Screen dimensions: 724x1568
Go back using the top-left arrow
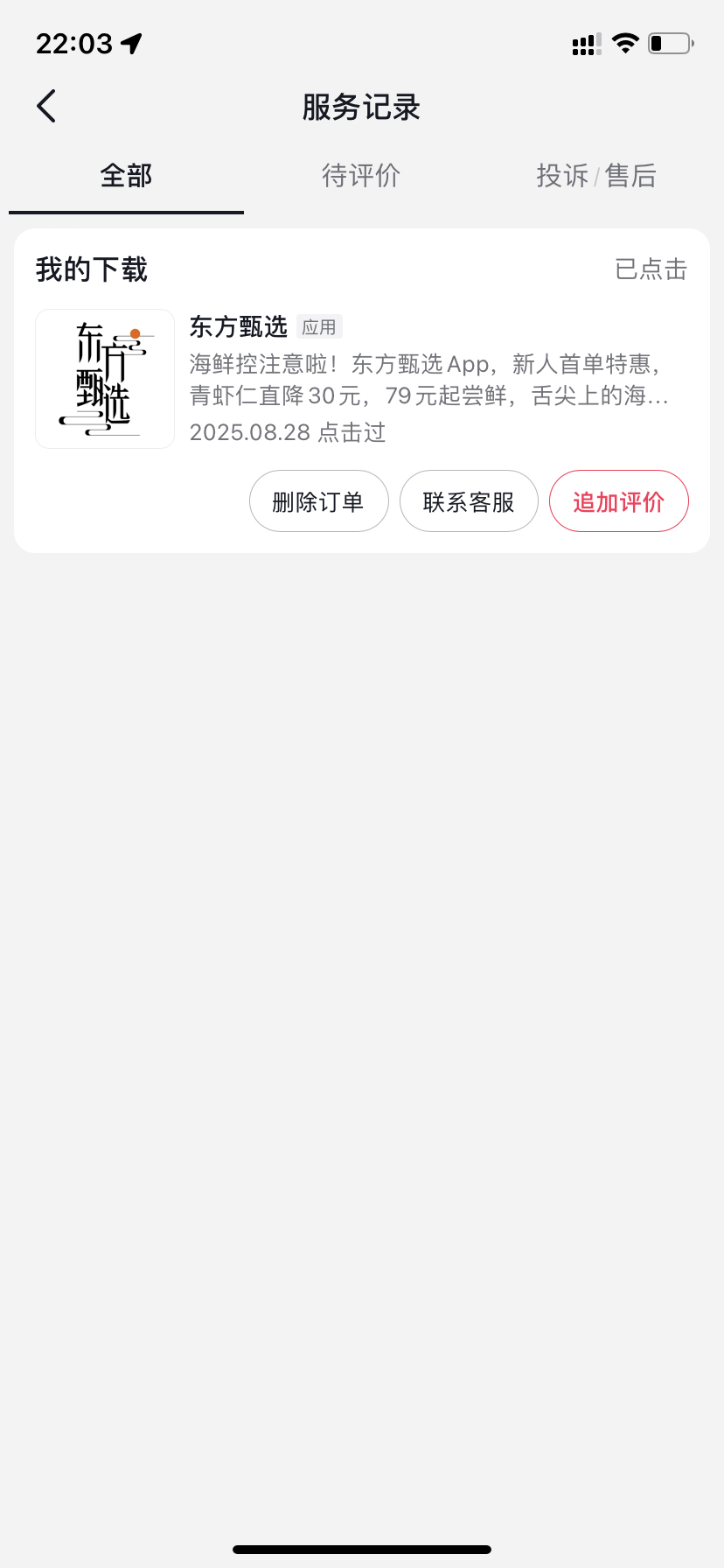[x=46, y=107]
